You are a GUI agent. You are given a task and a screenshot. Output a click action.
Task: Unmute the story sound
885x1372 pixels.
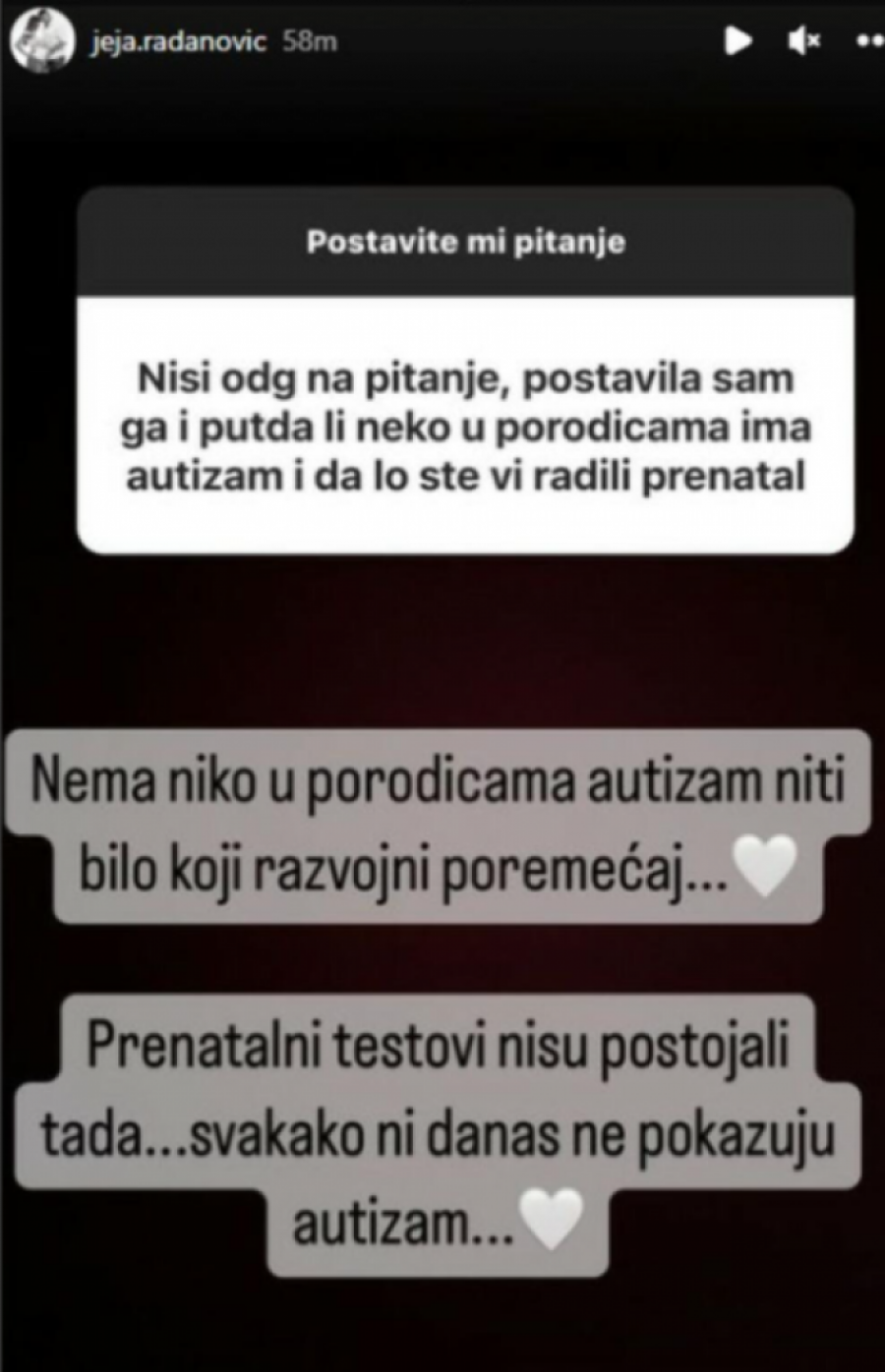click(x=803, y=41)
